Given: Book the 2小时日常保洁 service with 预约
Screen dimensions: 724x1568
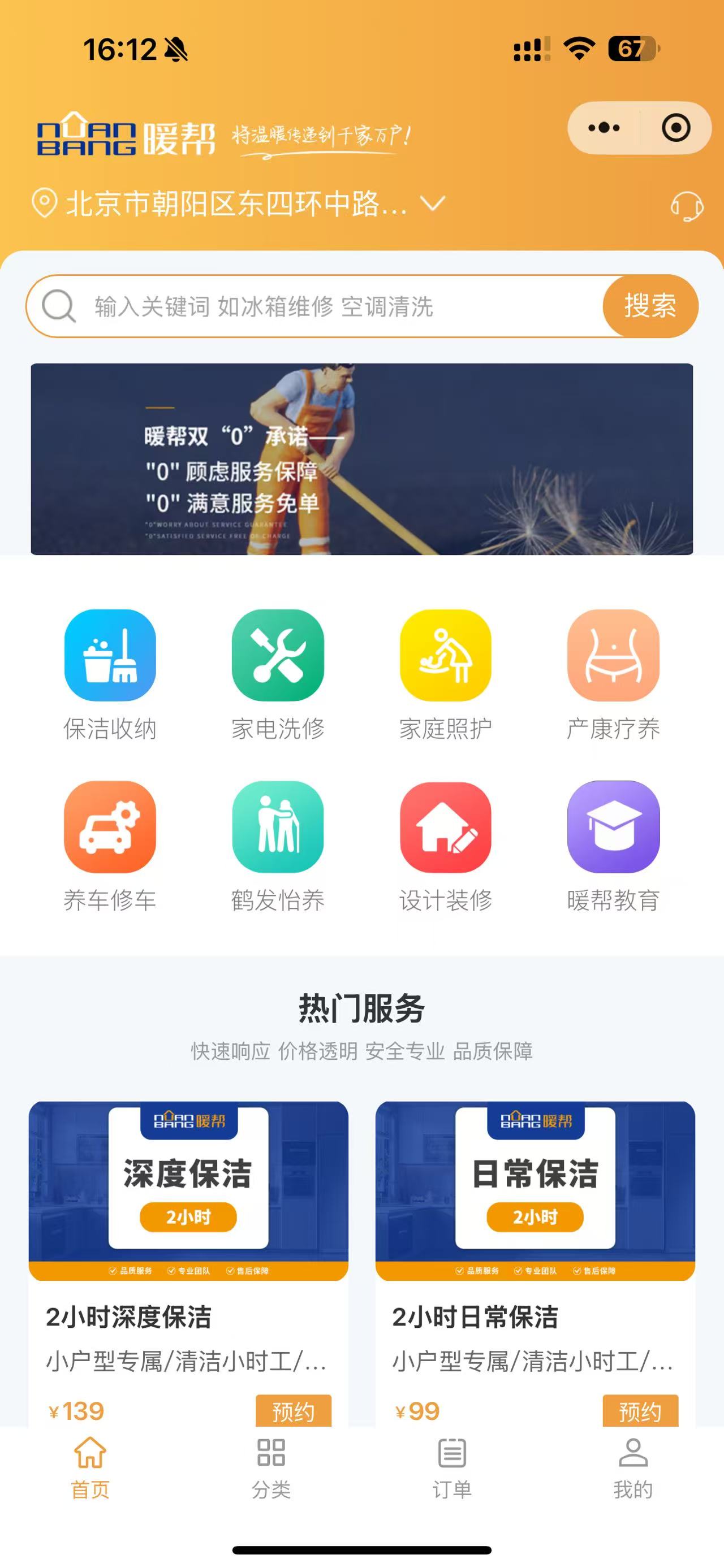Looking at the screenshot, I should click(x=639, y=1410).
